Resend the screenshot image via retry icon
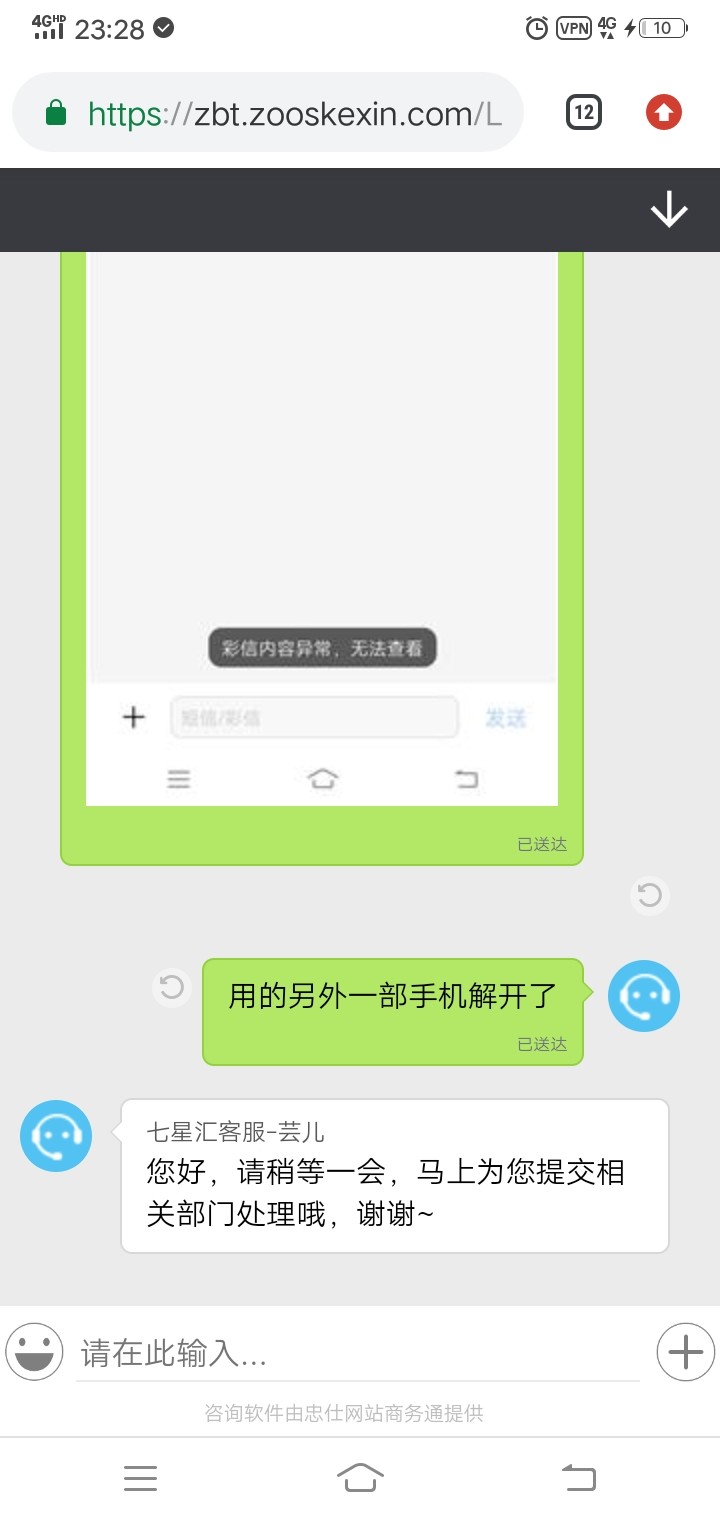This screenshot has width=720, height=1520. (650, 895)
